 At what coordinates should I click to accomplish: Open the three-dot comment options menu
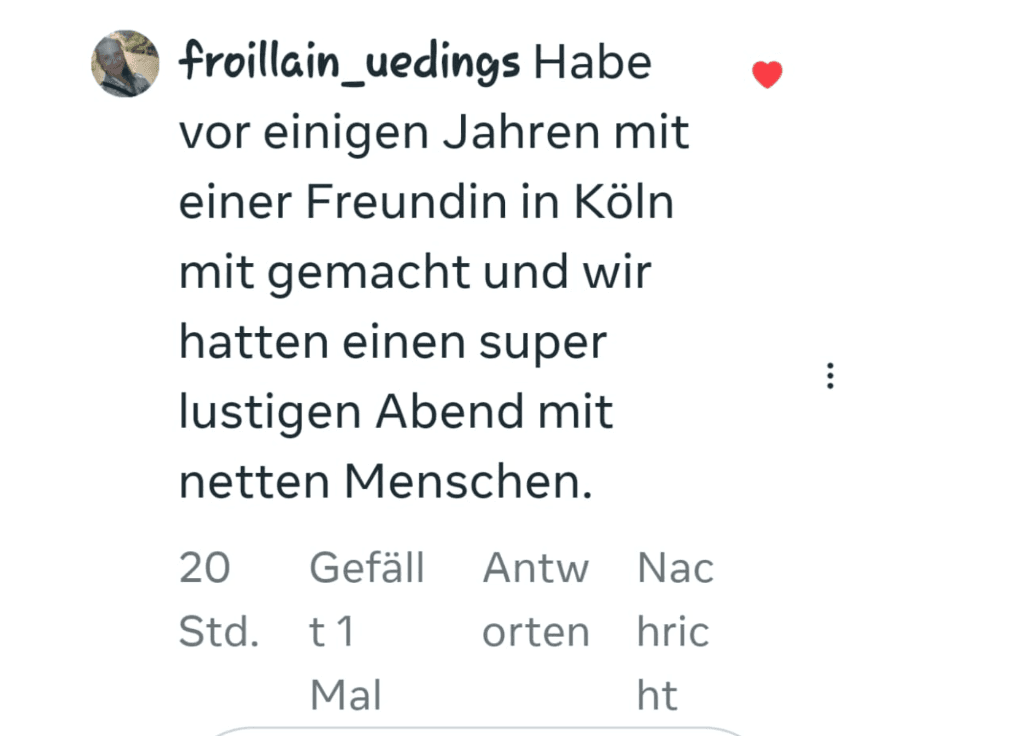pos(830,376)
